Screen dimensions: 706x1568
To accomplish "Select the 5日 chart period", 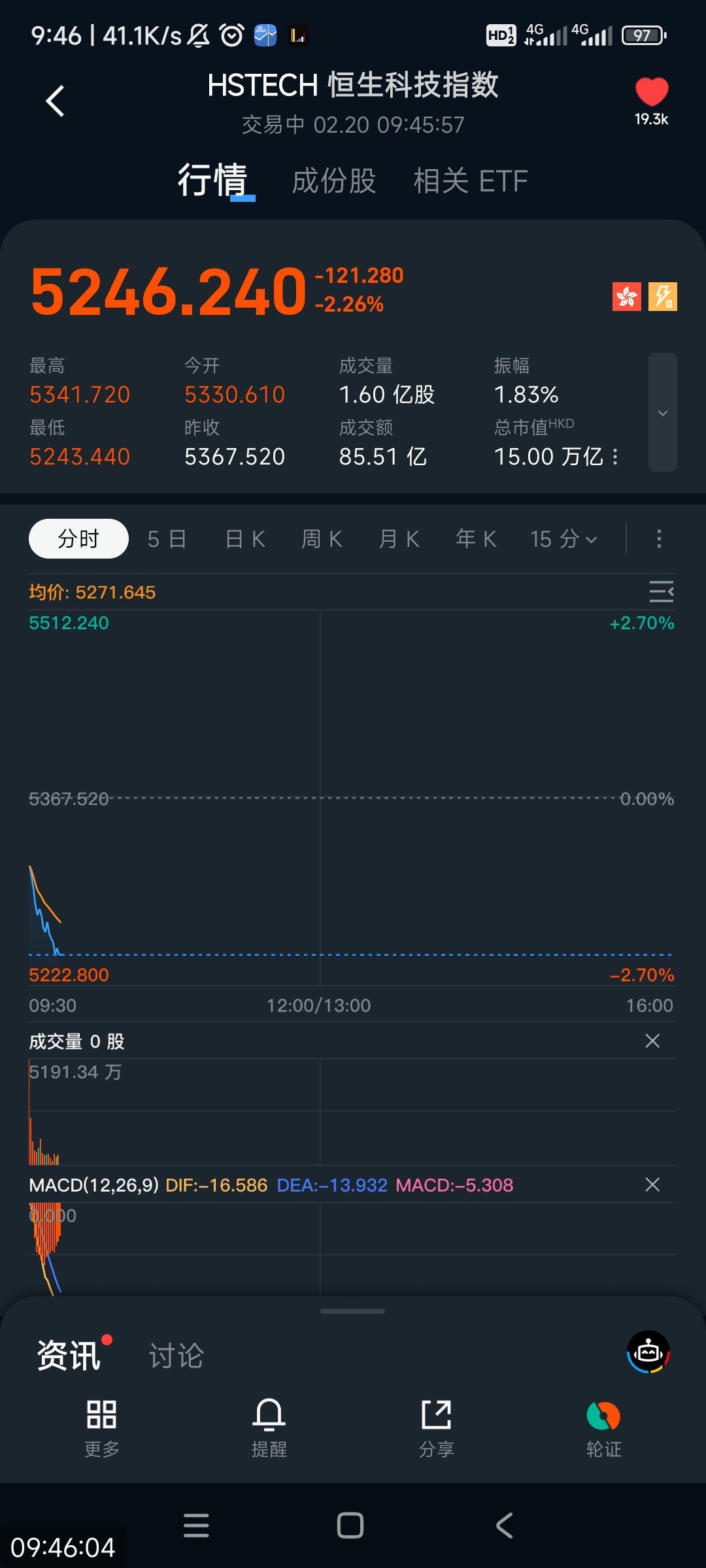I will coord(167,539).
